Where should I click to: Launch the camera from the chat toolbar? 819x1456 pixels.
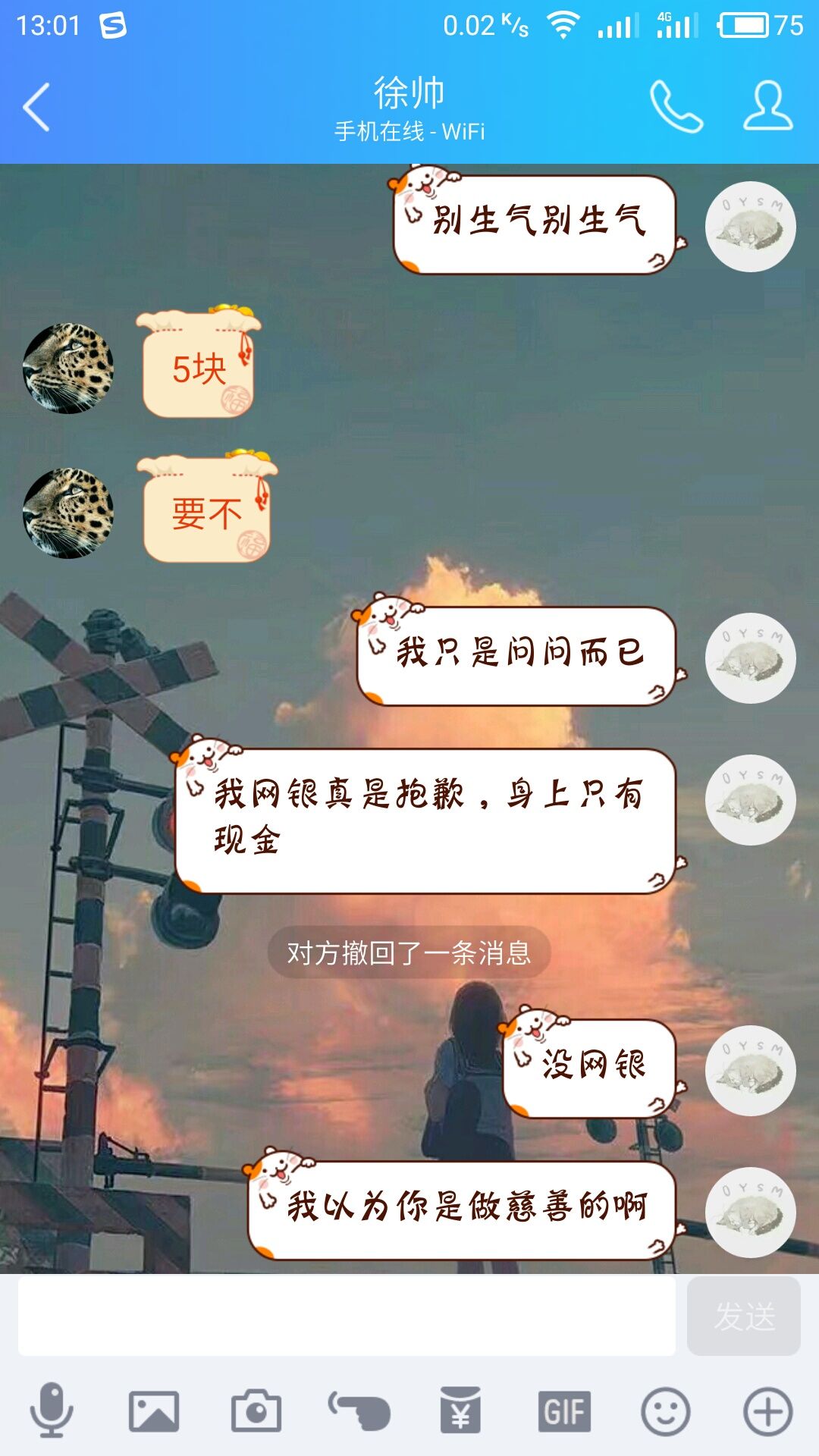coord(255,1407)
